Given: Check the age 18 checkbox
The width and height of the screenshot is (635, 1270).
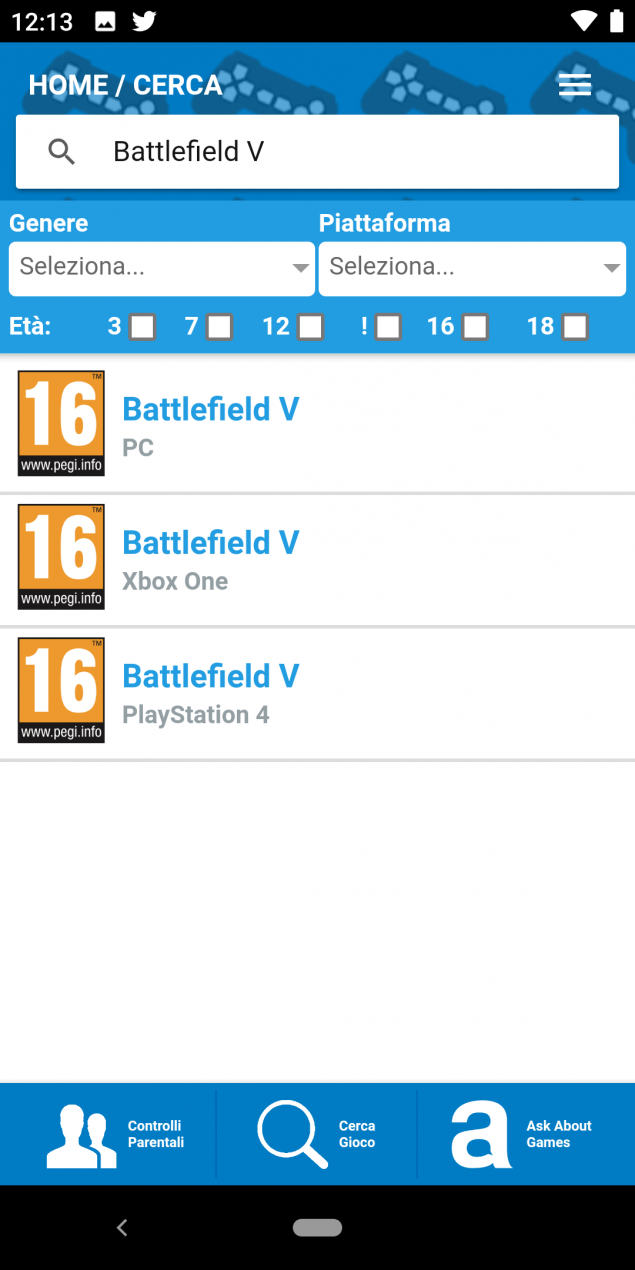Looking at the screenshot, I should (575, 327).
